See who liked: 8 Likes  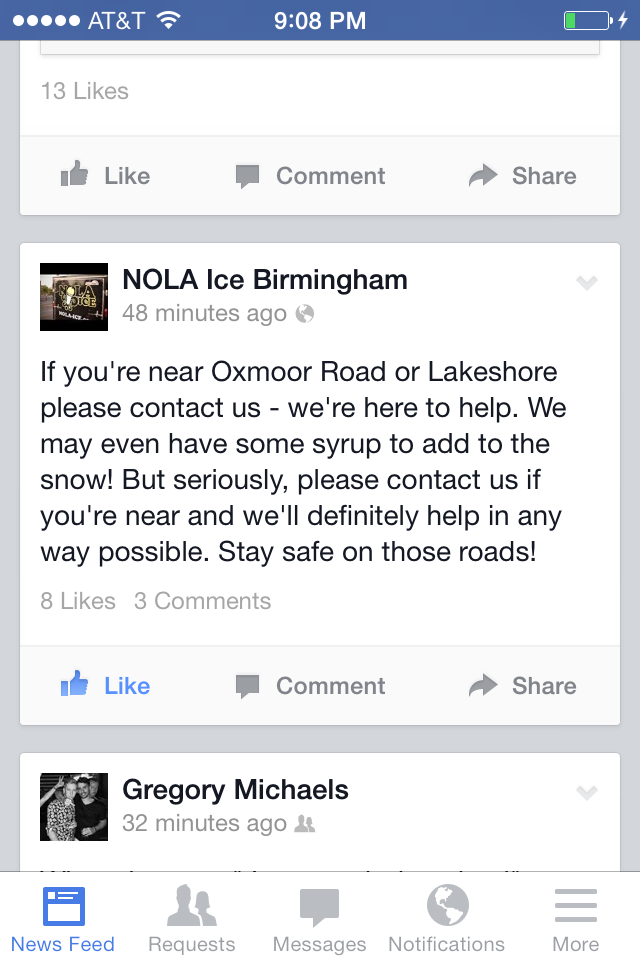point(78,601)
